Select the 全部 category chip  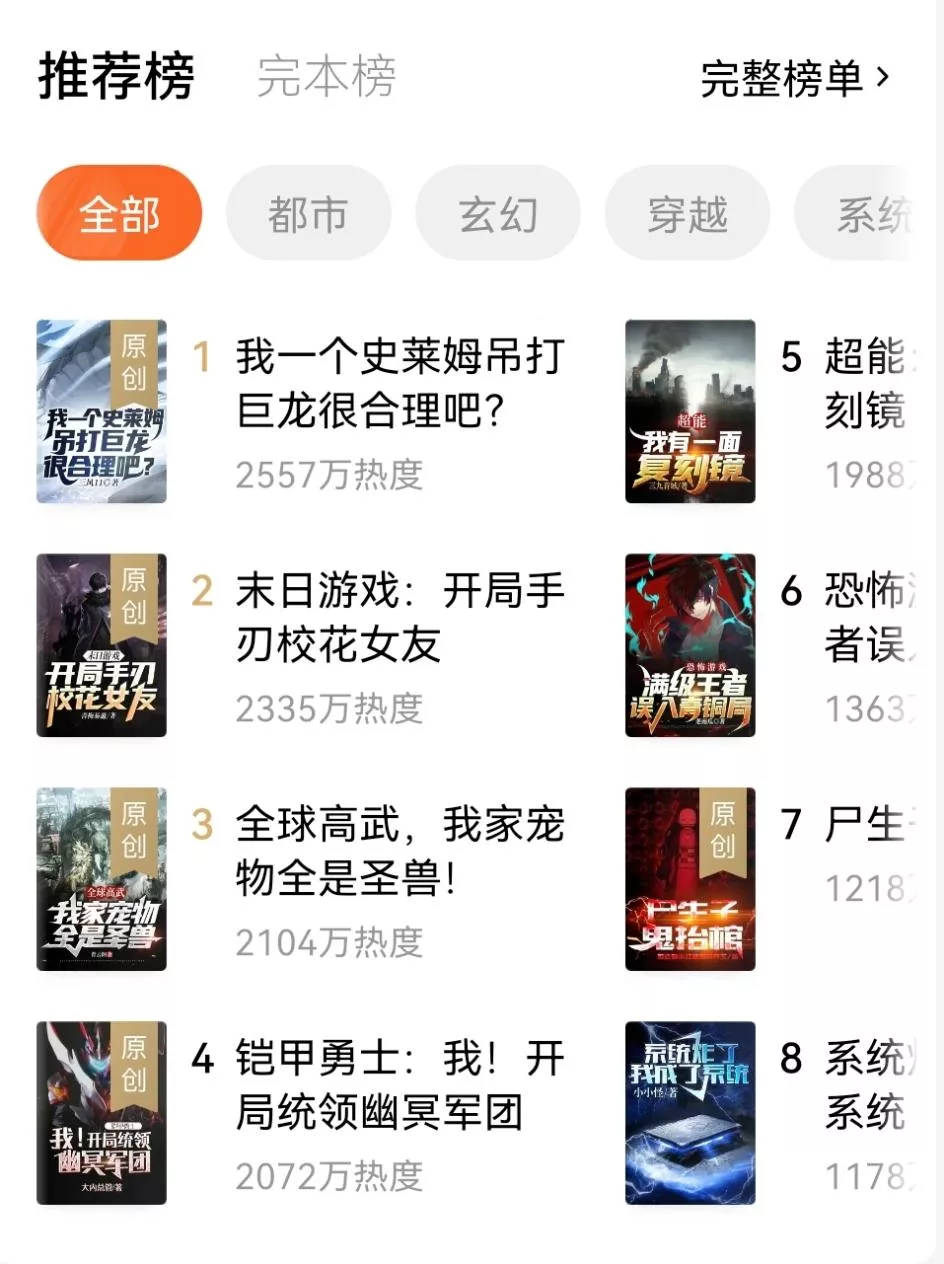119,213
